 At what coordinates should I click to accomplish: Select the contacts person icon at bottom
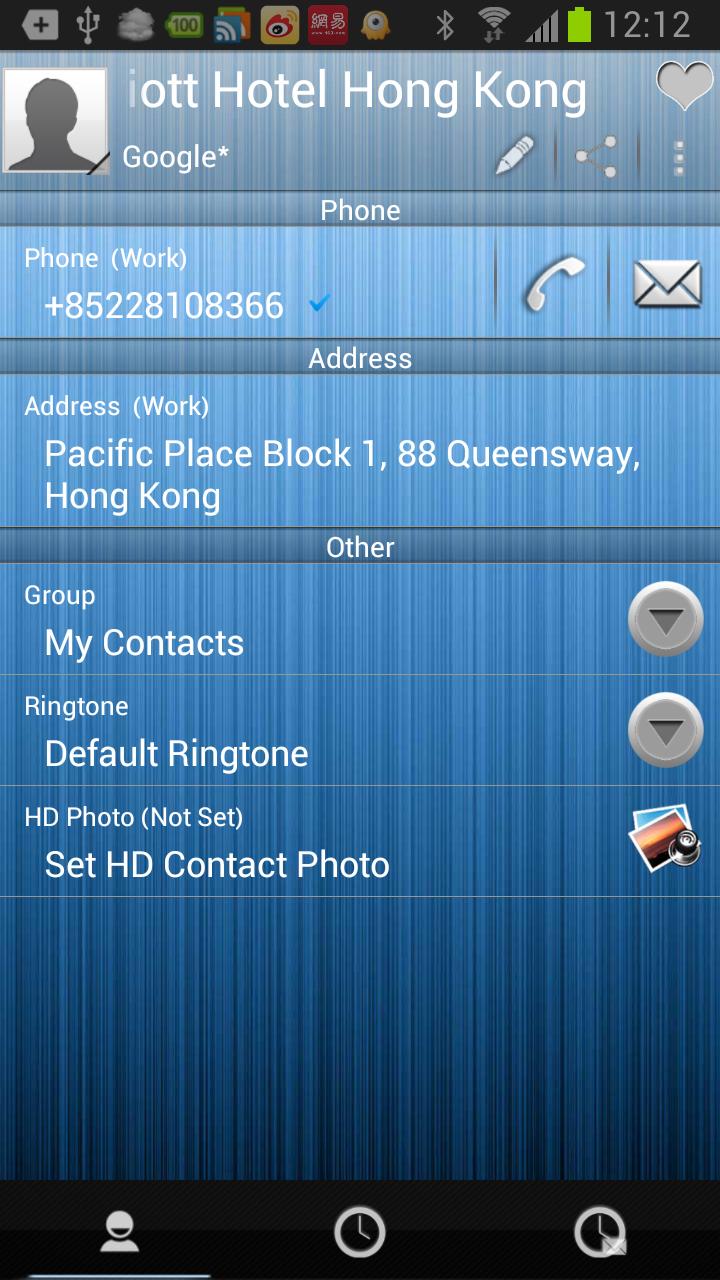(120, 1233)
